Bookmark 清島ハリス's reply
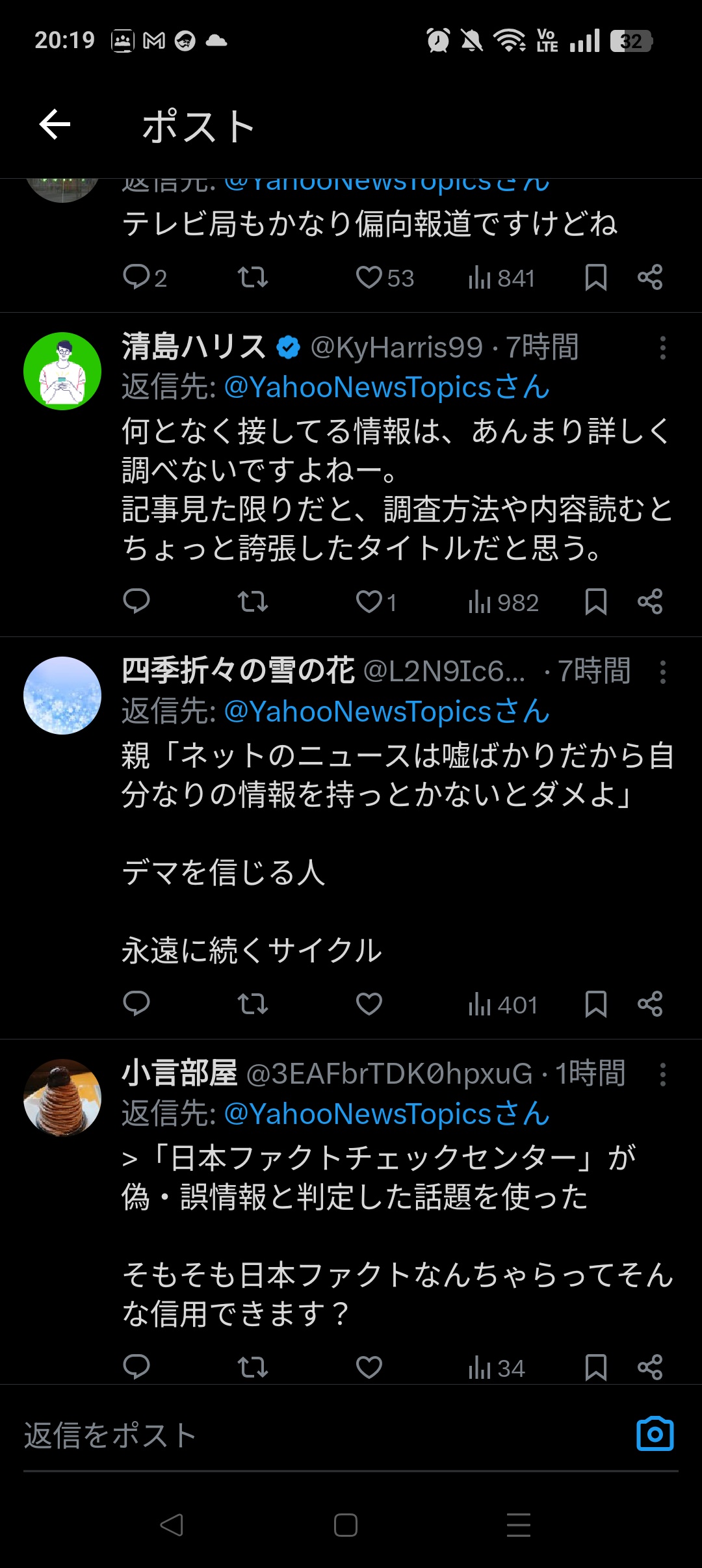This screenshot has width=702, height=1568. coord(595,602)
